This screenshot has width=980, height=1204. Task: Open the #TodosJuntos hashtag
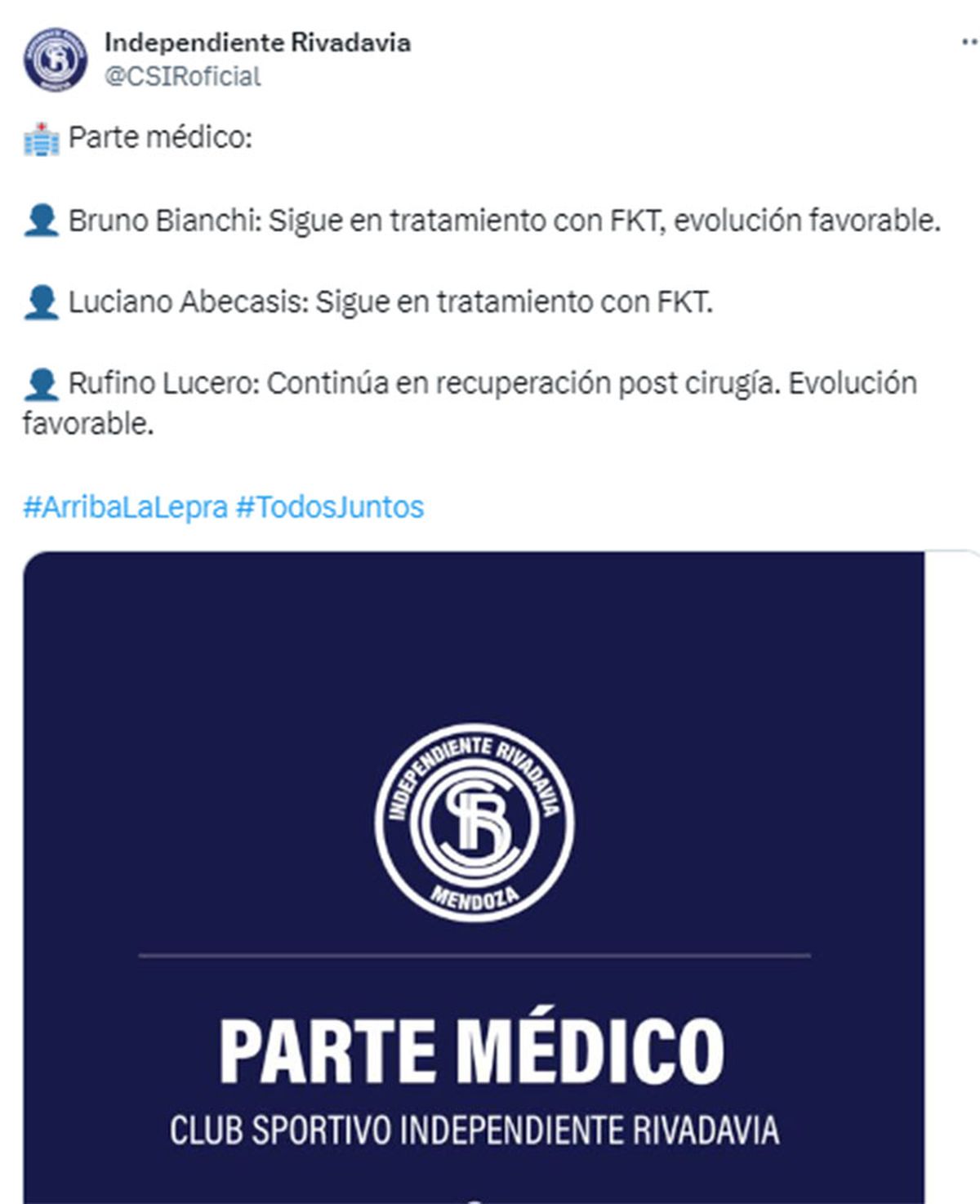330,507
